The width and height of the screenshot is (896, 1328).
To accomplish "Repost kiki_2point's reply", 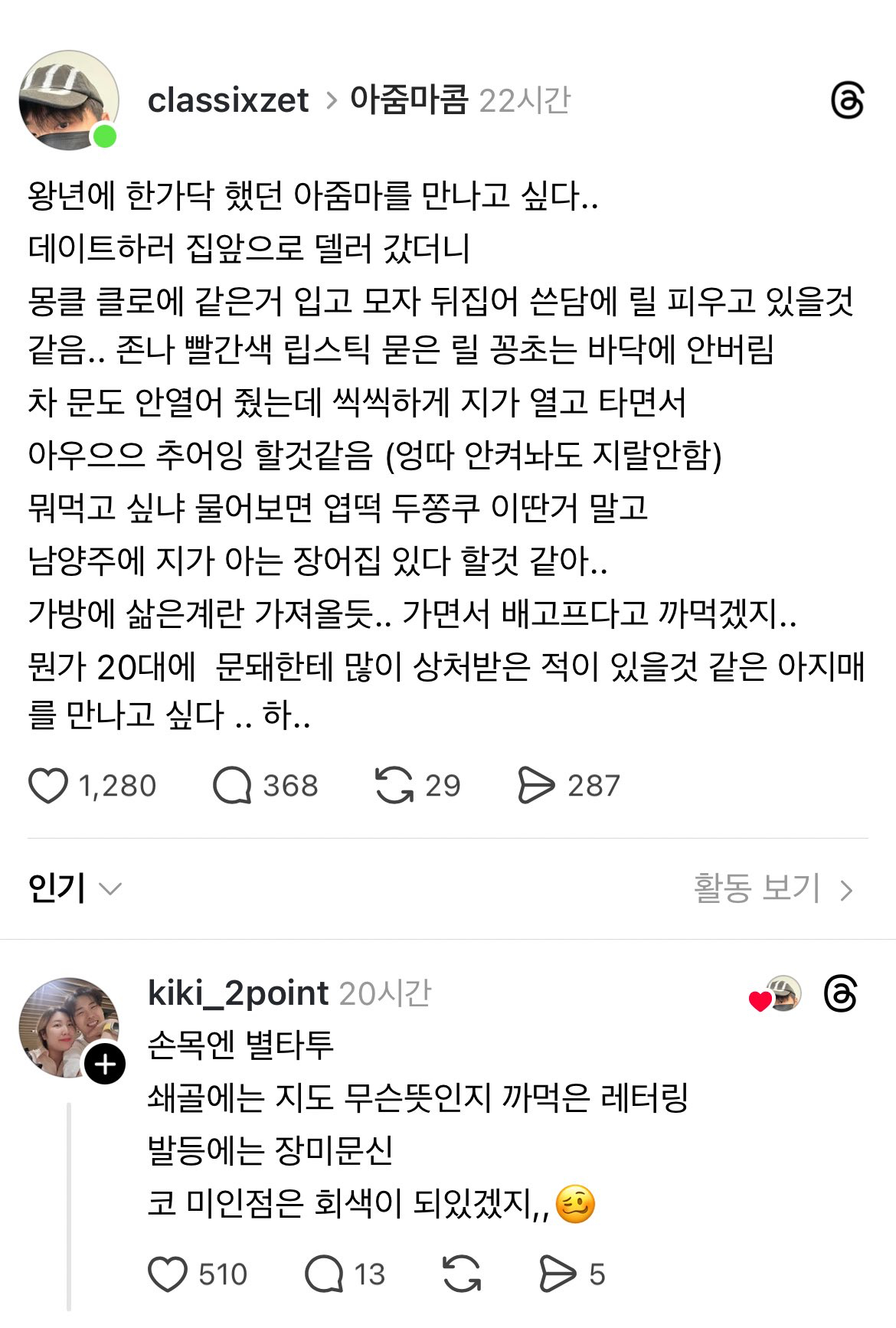I will [462, 1274].
